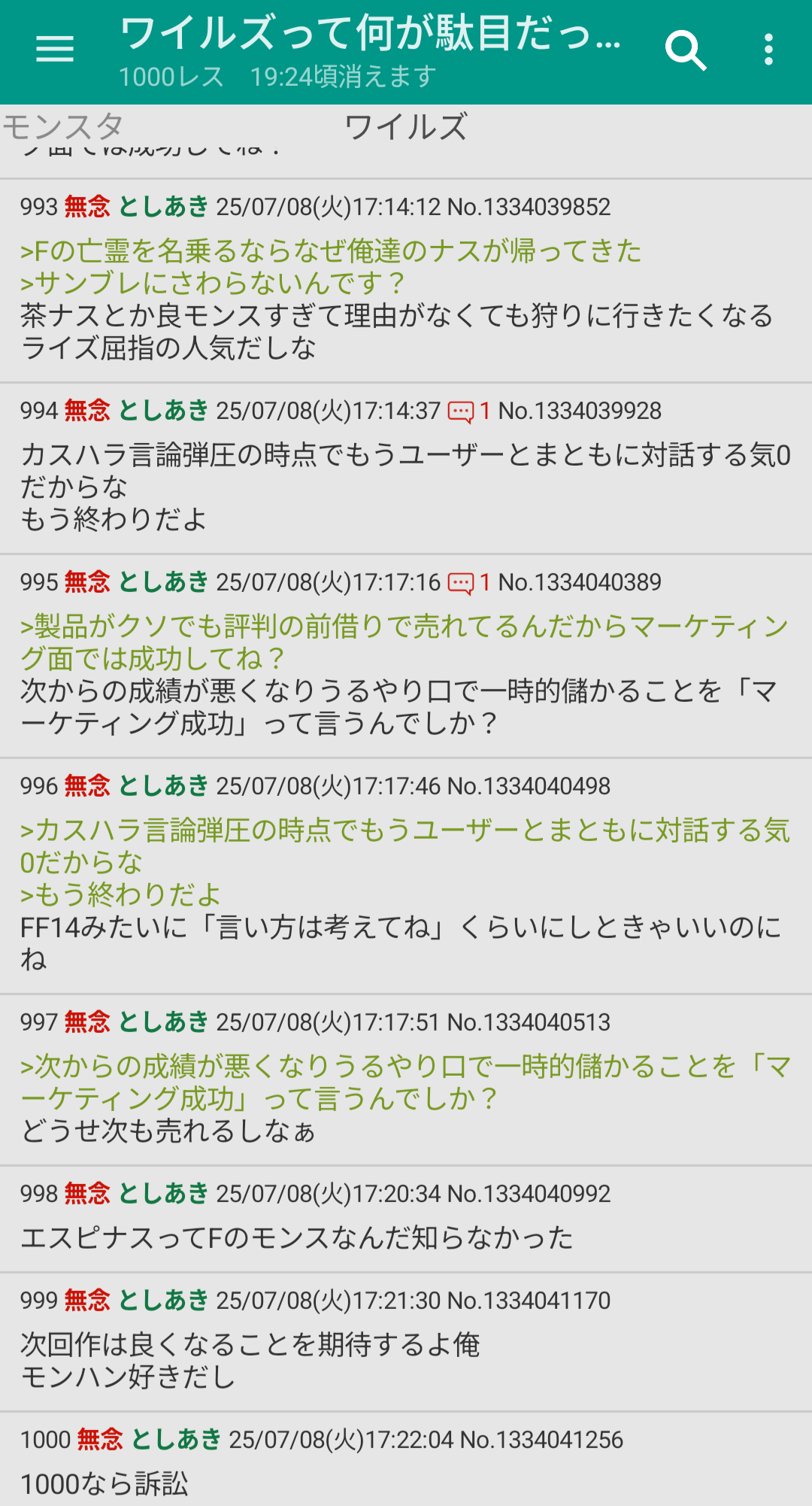Tap post number No.1334041256
812x1506 pixels.
pyautogui.click(x=541, y=1440)
